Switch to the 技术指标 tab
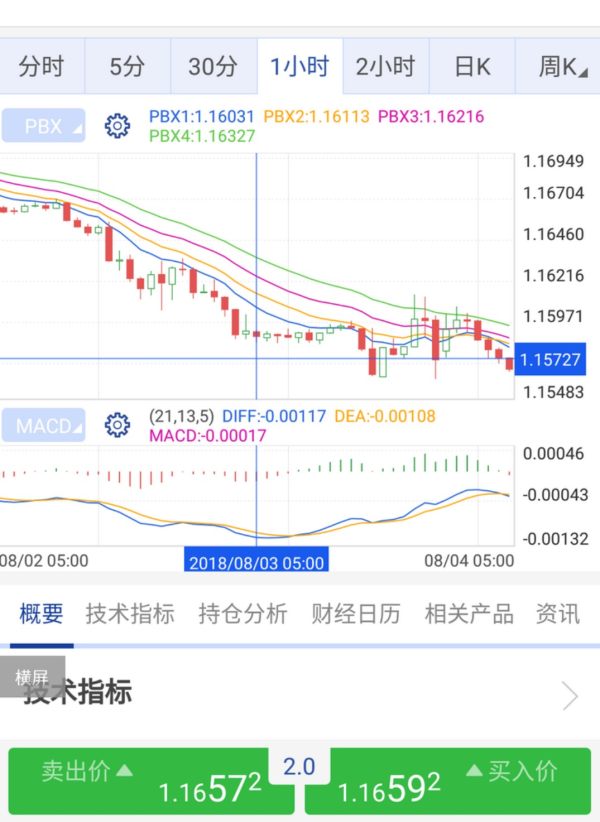The image size is (600, 822). tap(130, 613)
